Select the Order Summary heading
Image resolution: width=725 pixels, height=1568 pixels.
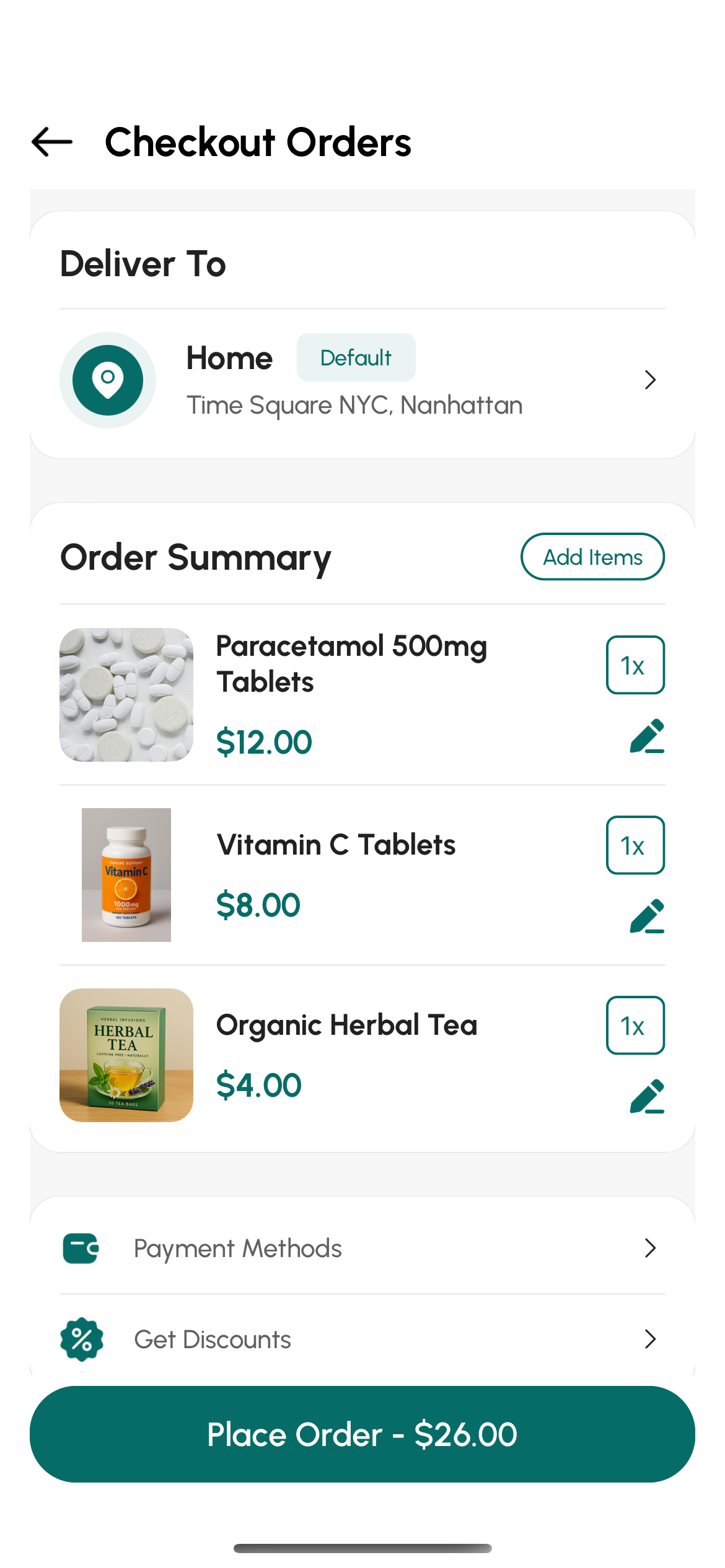196,557
